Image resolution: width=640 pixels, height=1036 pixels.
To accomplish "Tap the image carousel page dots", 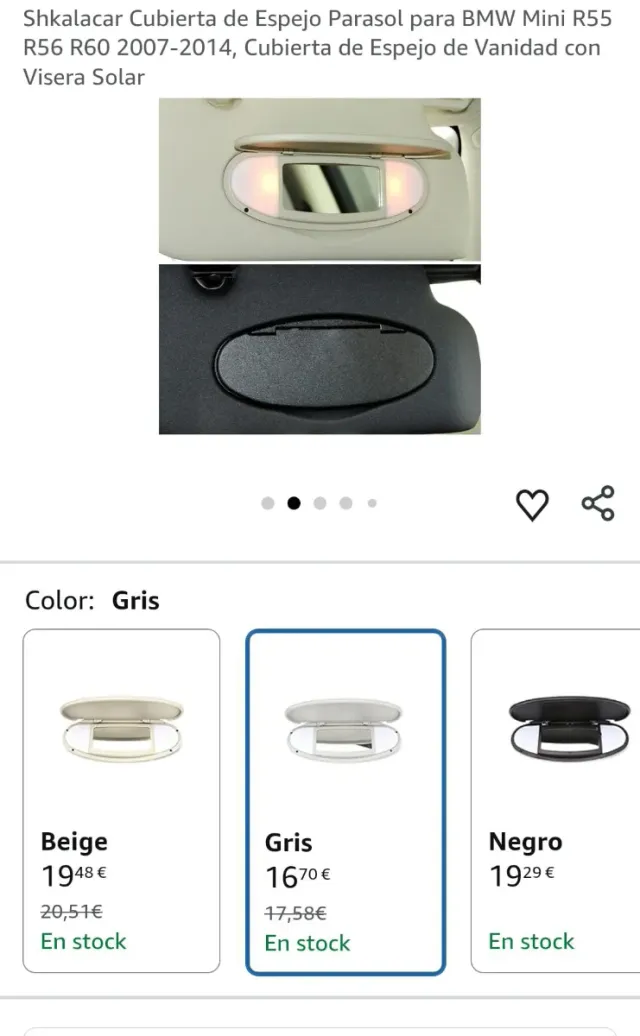I will click(x=319, y=504).
